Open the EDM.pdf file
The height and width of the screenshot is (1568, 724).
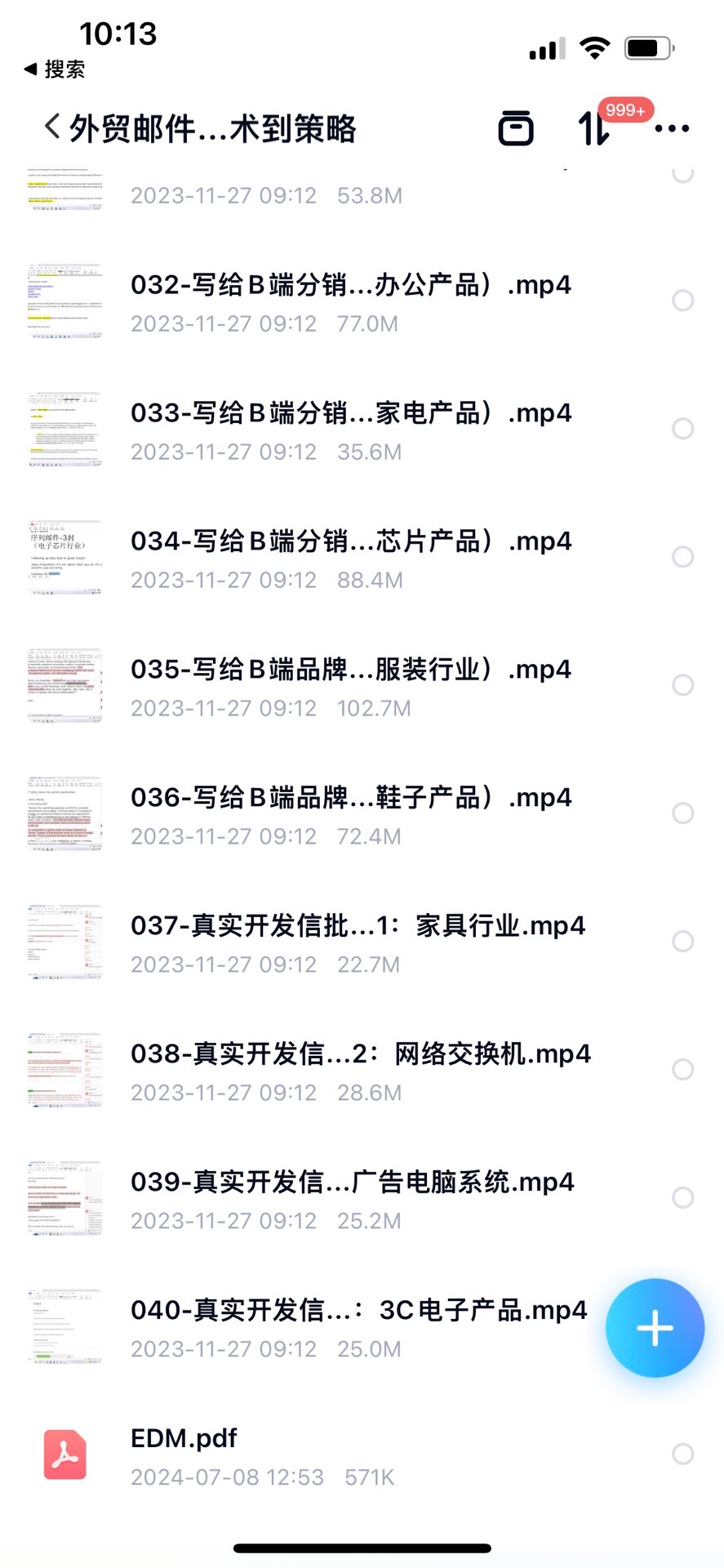(x=184, y=1439)
